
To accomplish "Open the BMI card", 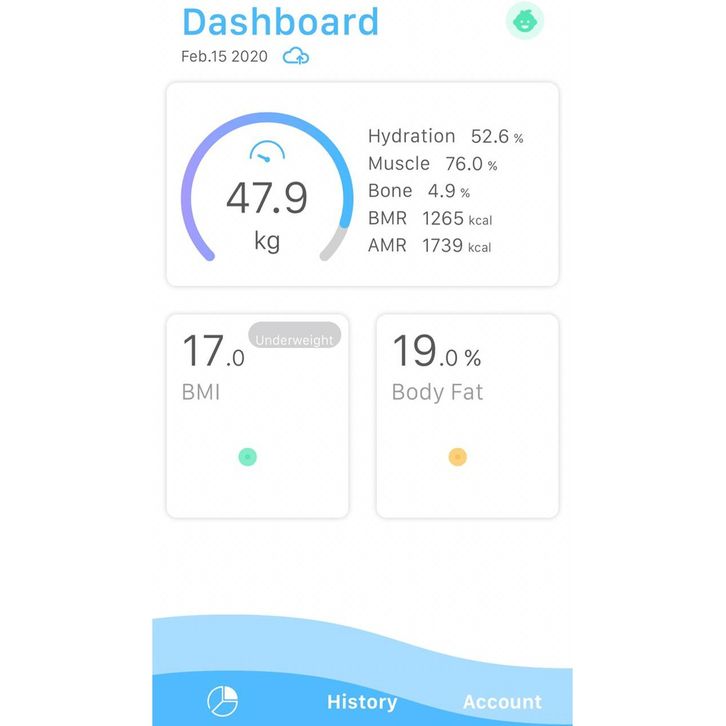I will (x=257, y=416).
